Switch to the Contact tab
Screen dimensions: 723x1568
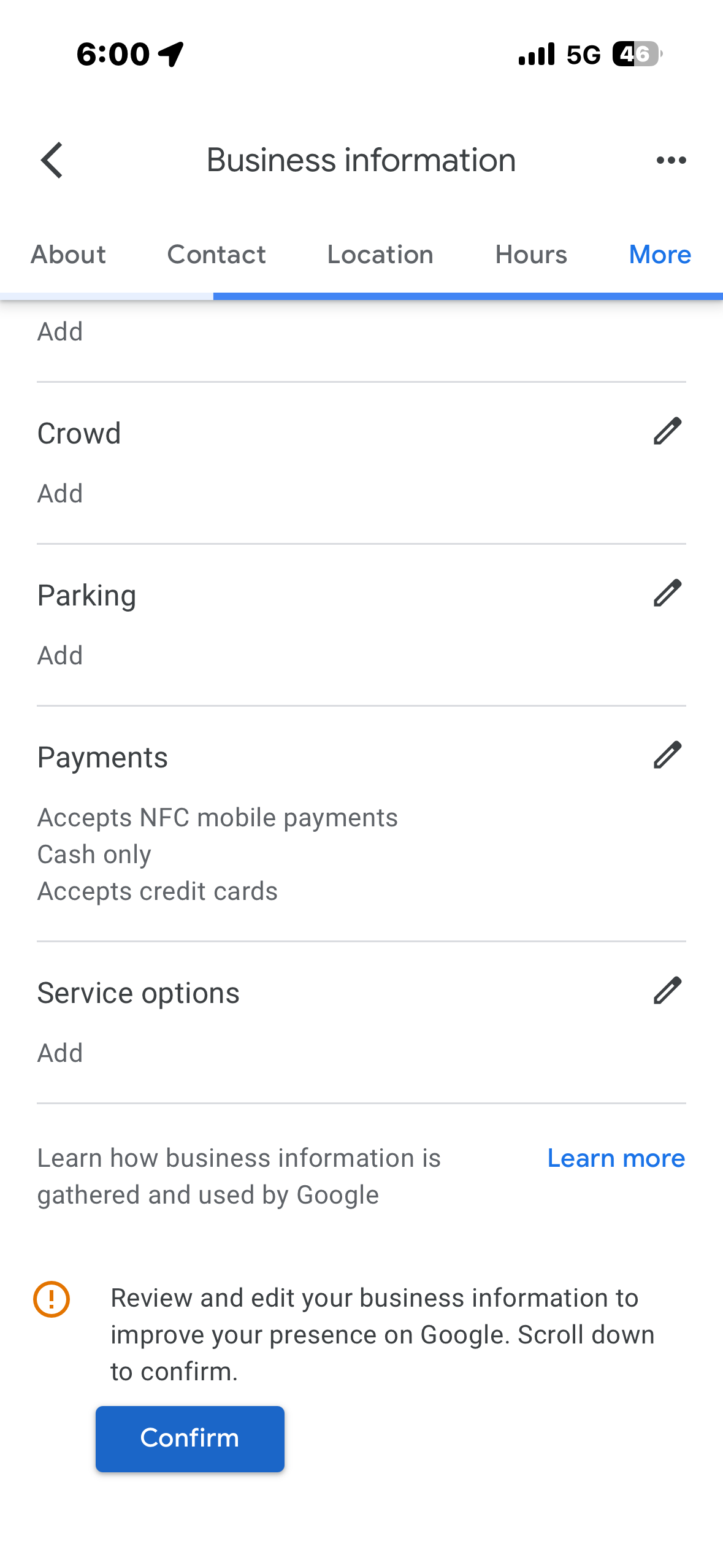(216, 255)
